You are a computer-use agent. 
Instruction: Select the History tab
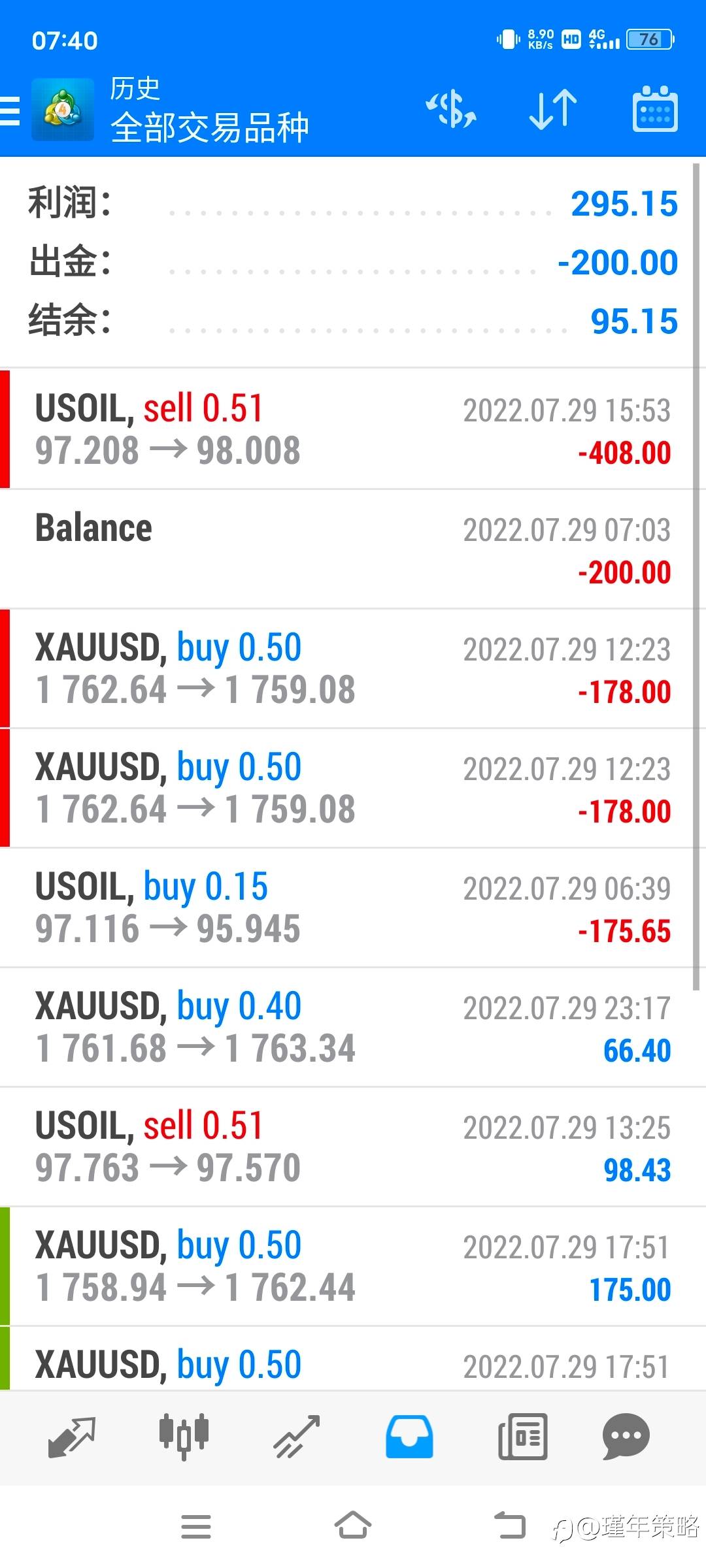pyautogui.click(x=409, y=1437)
